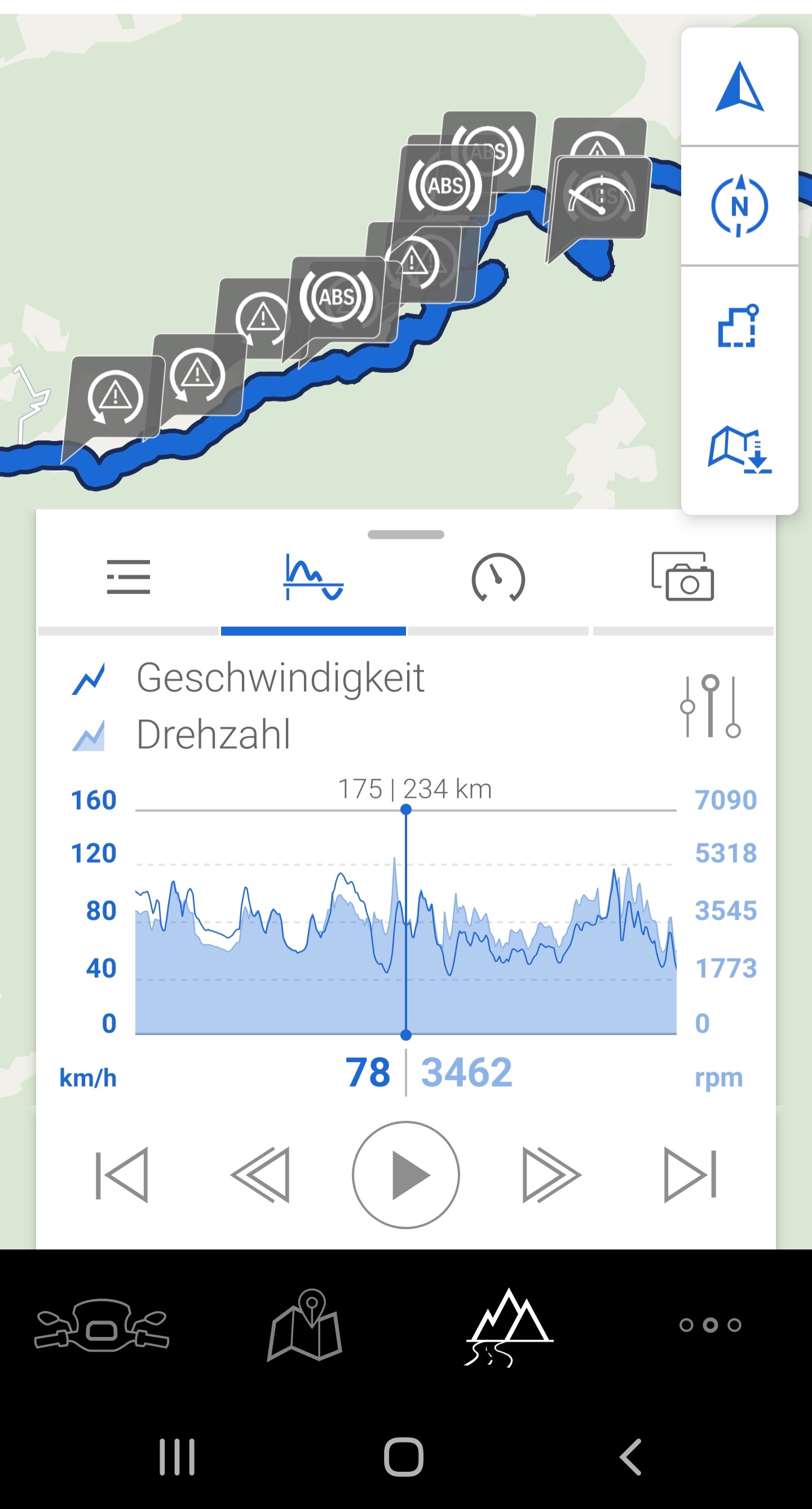
Task: Skip to end of the ride
Action: pyautogui.click(x=690, y=1175)
